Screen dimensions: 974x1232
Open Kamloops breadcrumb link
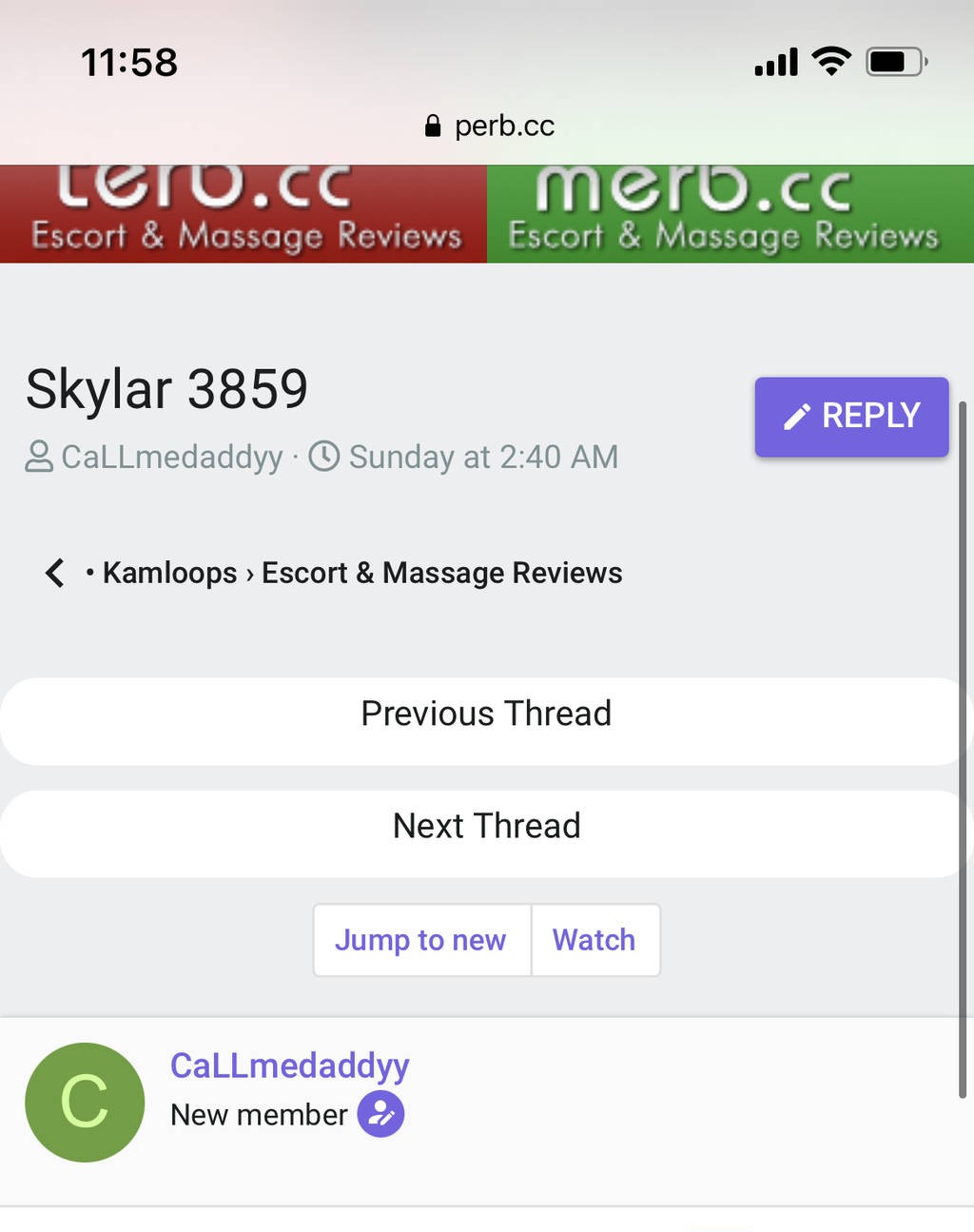(x=169, y=574)
